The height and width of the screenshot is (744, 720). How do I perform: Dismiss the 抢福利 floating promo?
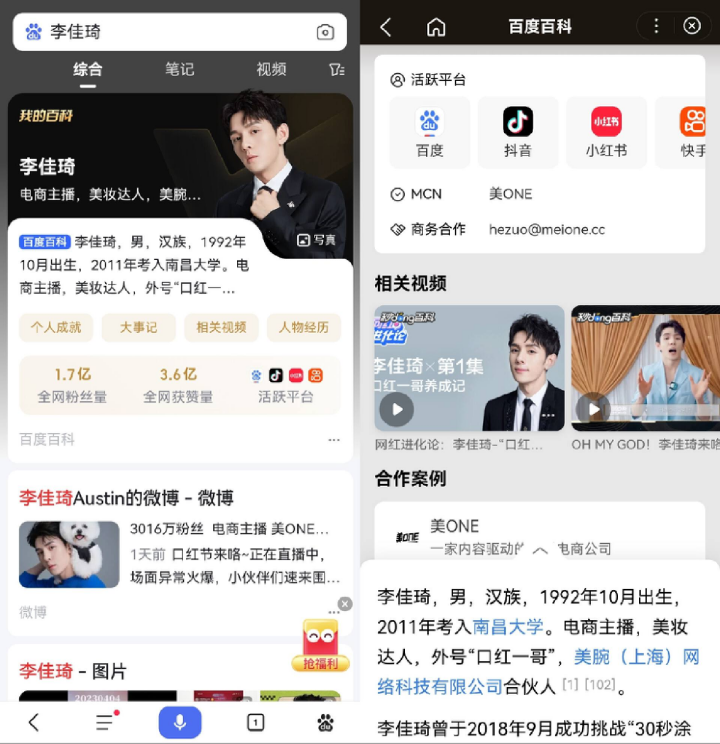(x=345, y=604)
